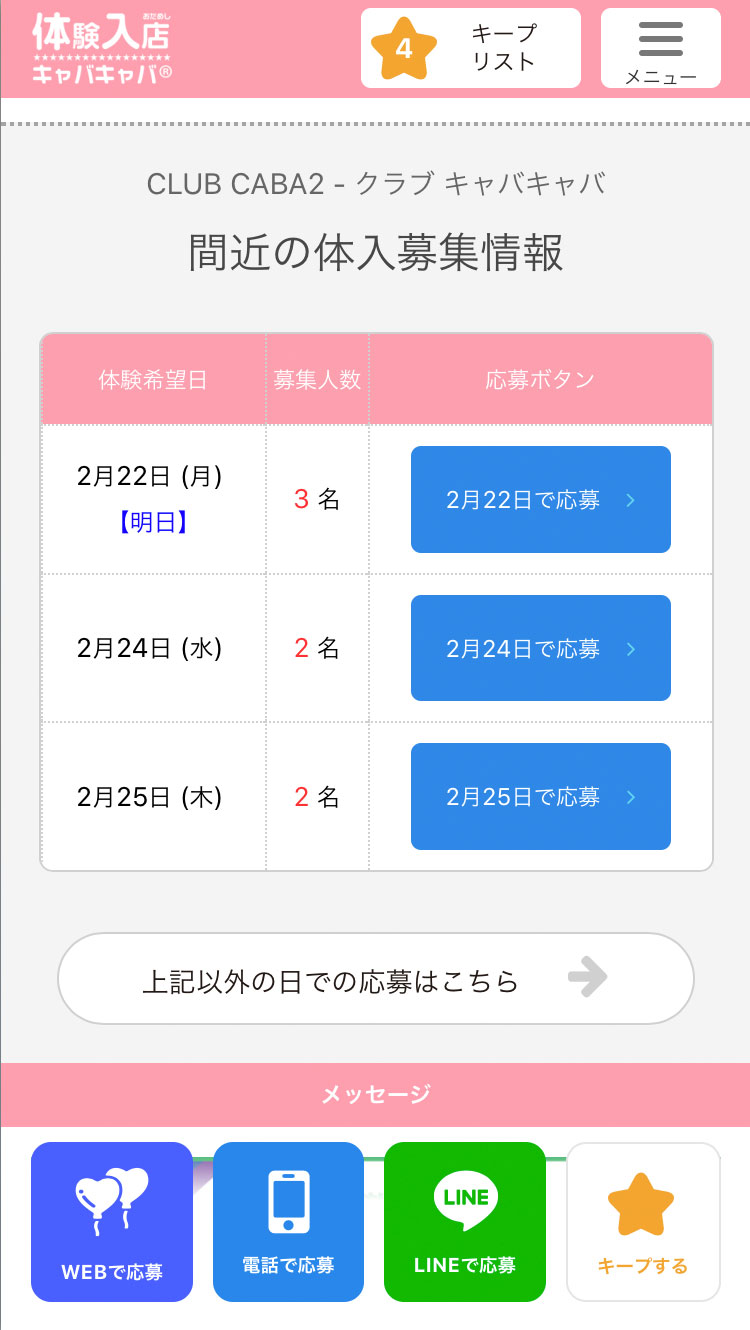This screenshot has height=1330, width=750.
Task: Go to the 体験入店 キャバキャバ homepage logo
Action: pyautogui.click(x=101, y=47)
